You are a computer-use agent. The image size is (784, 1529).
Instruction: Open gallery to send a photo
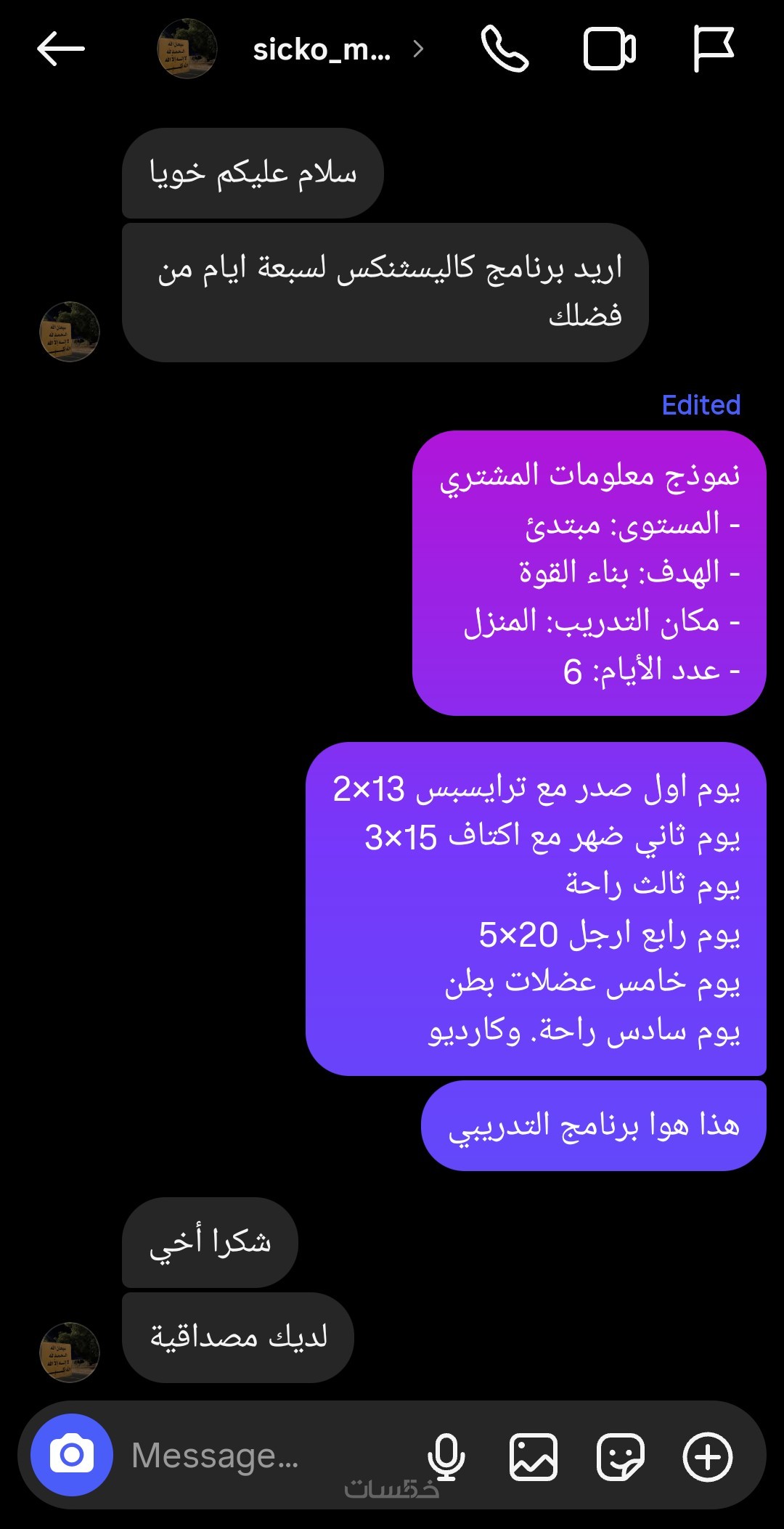click(534, 1456)
